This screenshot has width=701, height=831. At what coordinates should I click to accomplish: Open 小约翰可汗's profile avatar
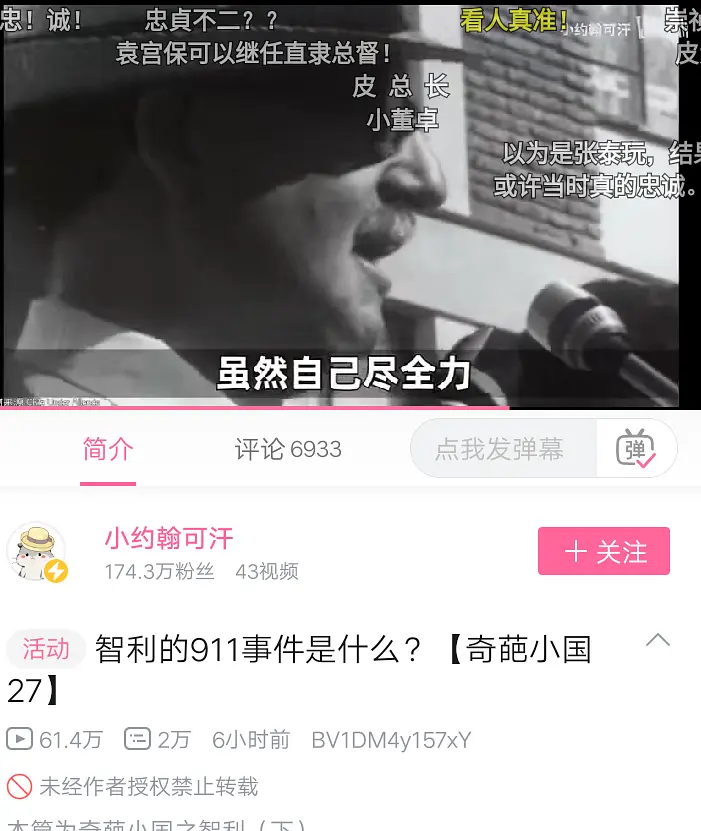coord(36,552)
